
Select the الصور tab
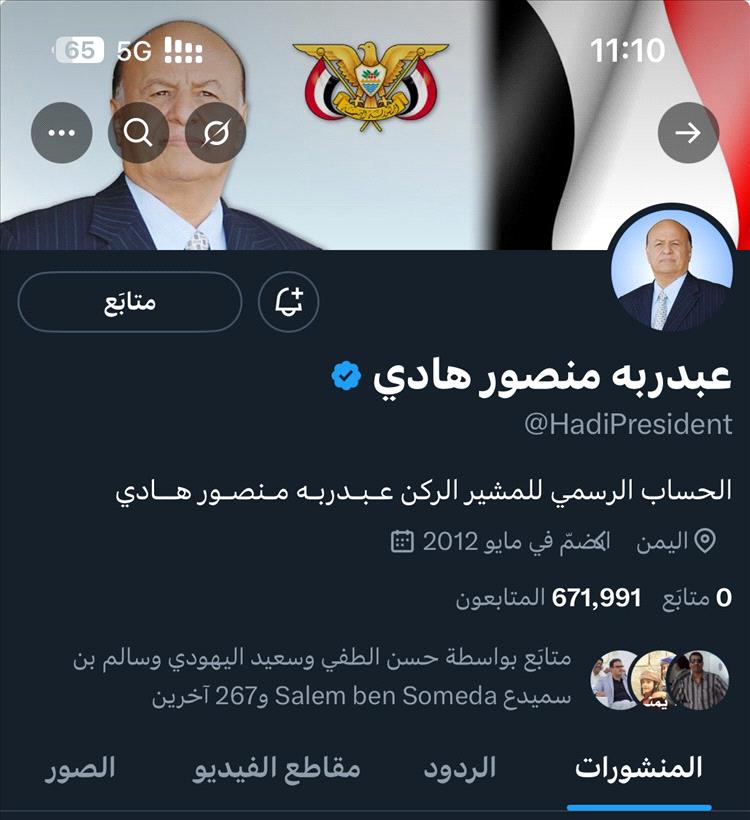pyautogui.click(x=80, y=768)
